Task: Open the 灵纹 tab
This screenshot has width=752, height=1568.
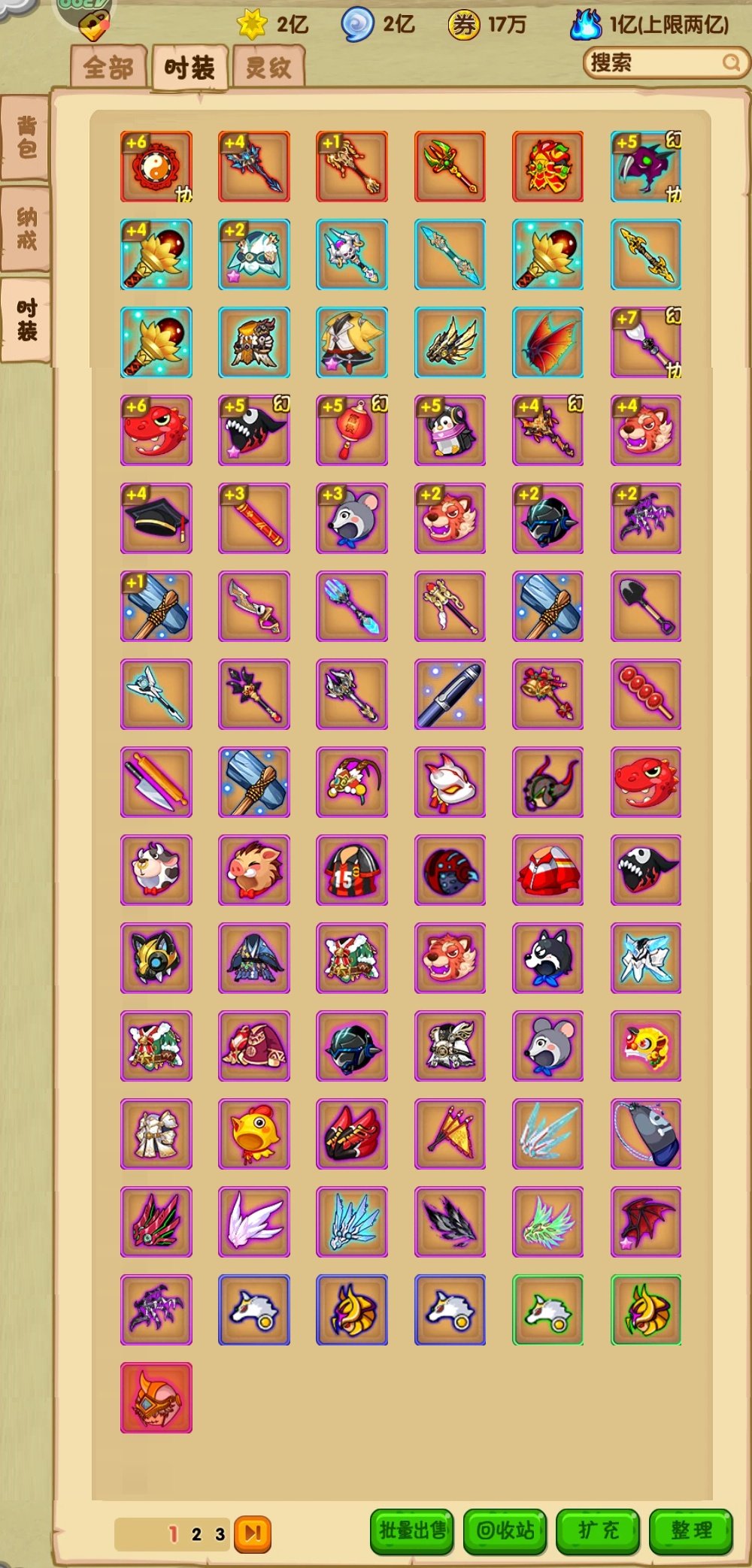Action: [x=268, y=68]
